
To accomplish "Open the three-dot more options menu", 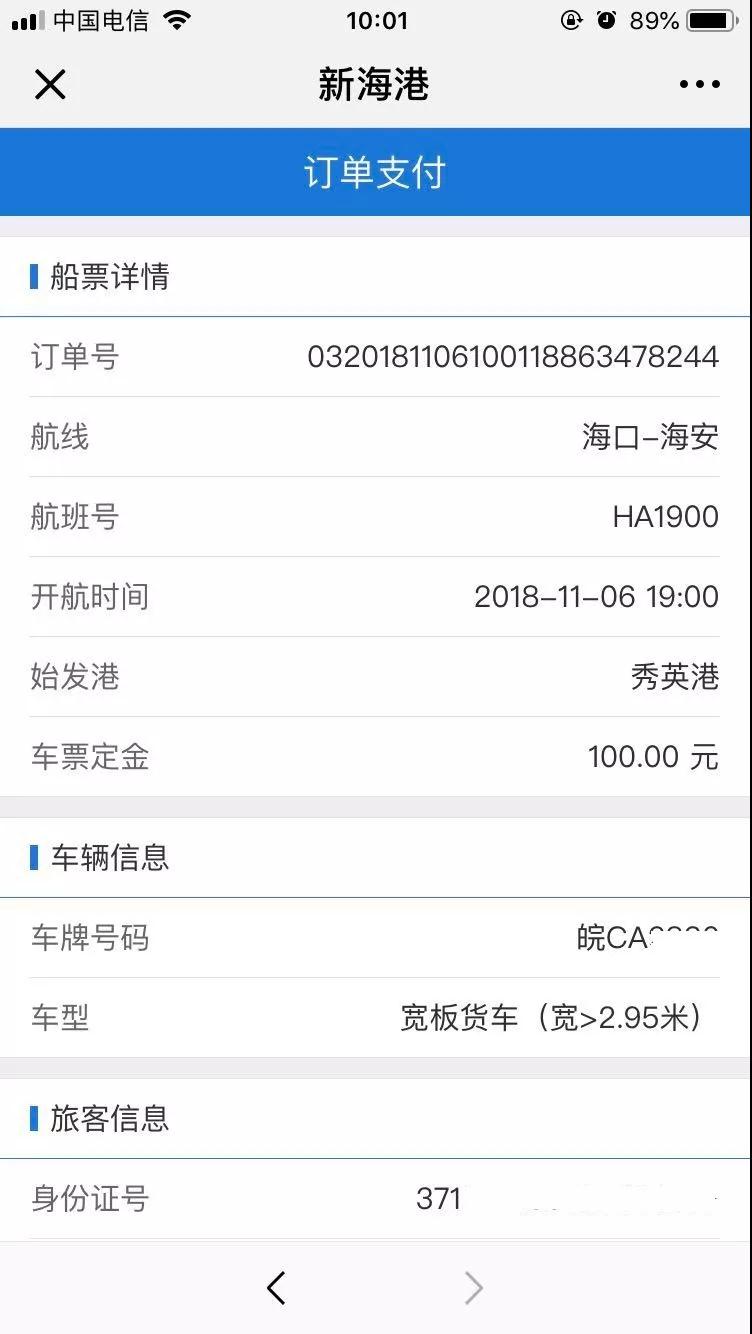I will click(699, 85).
